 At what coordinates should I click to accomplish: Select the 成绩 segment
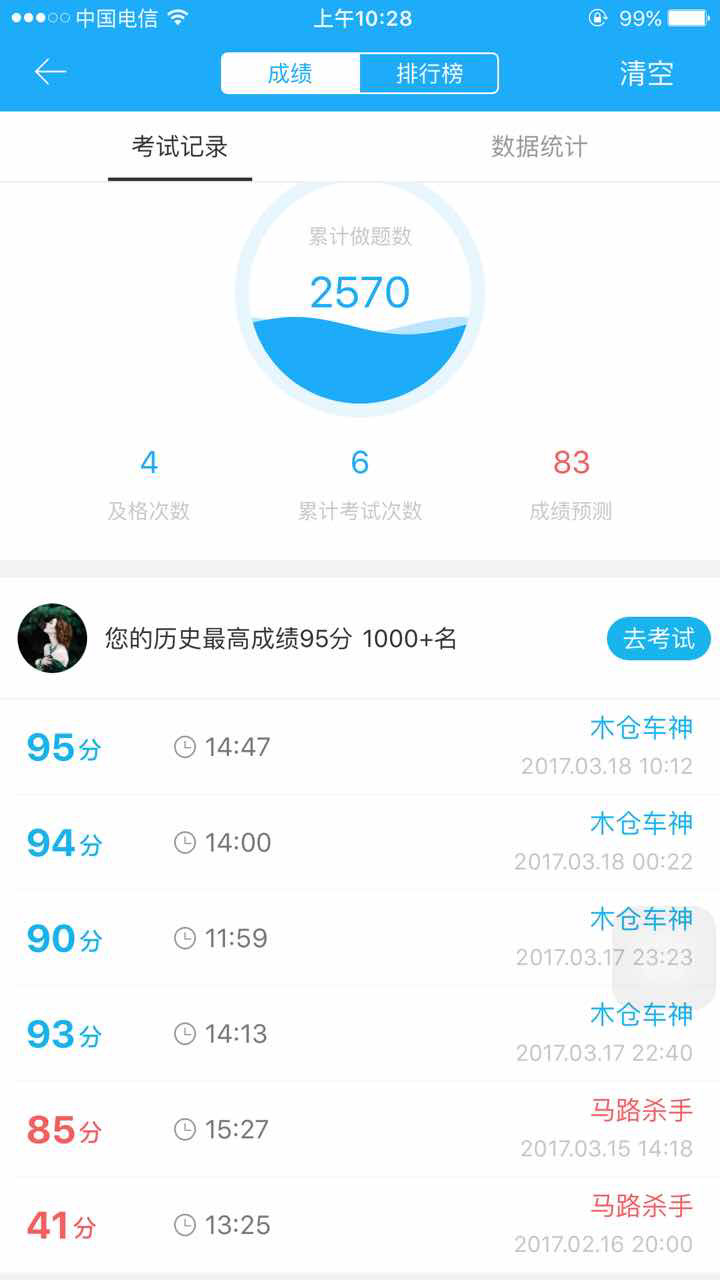tap(290, 73)
